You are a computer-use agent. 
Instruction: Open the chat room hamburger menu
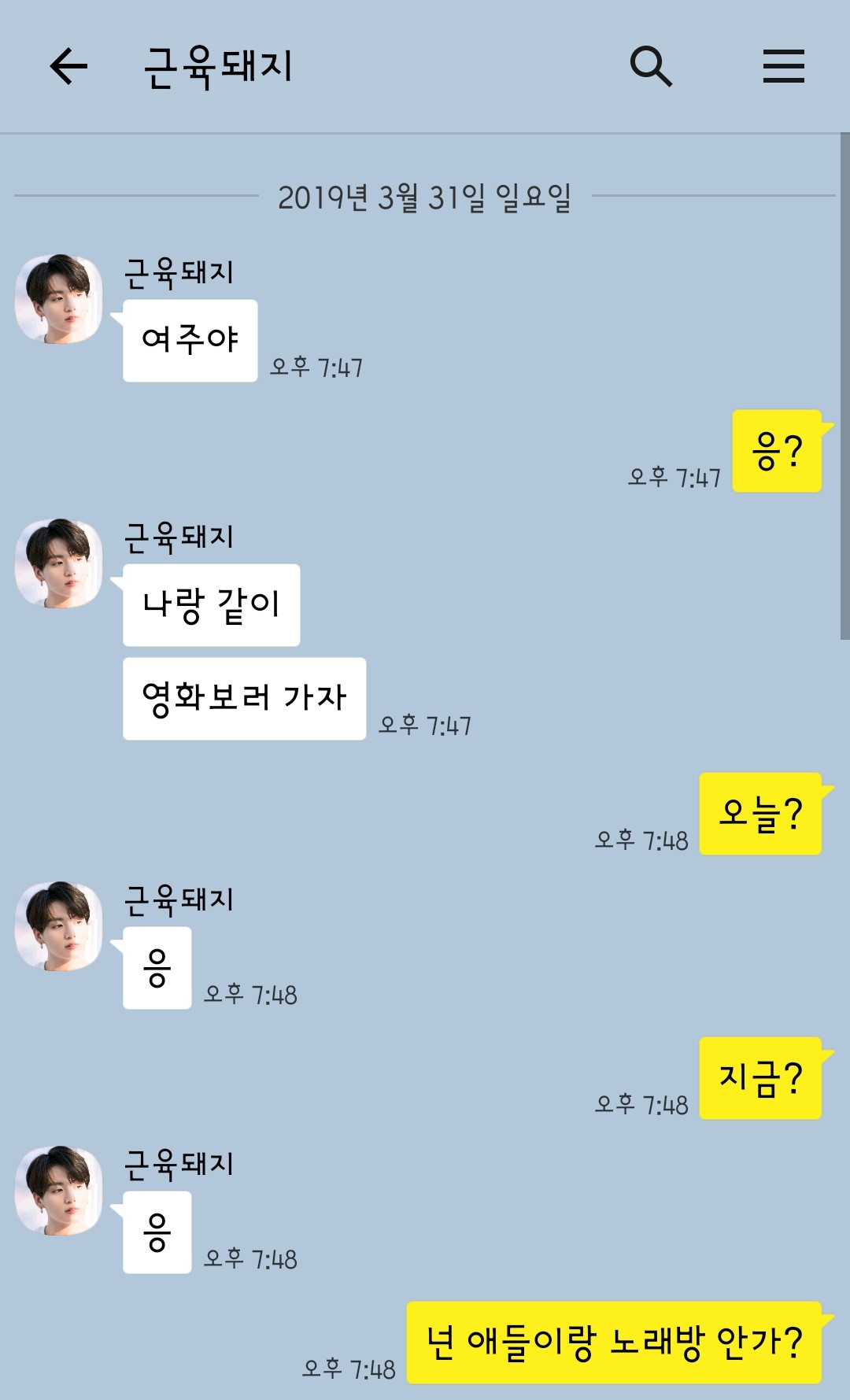click(x=783, y=66)
